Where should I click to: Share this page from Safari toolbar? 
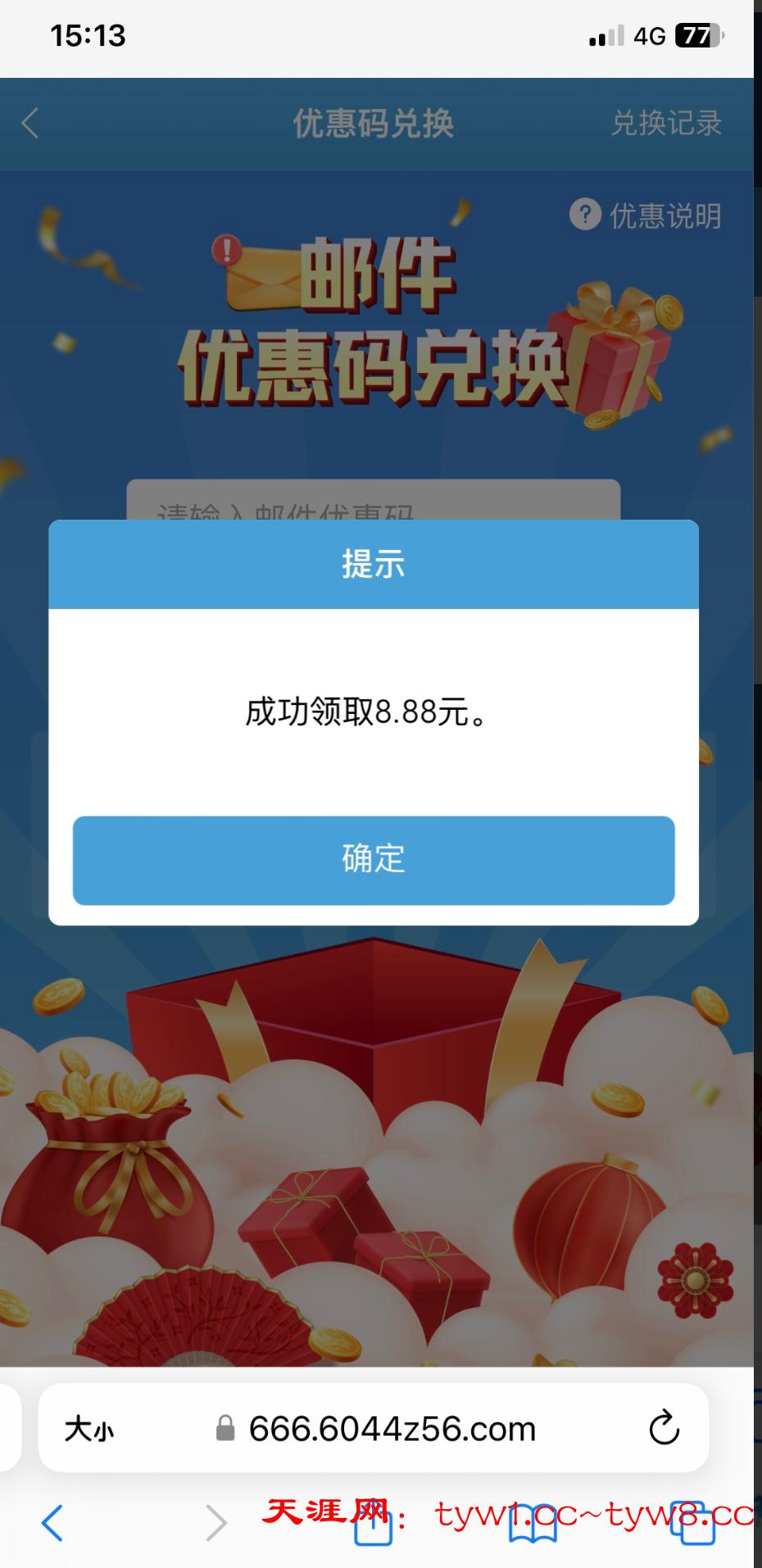373,1525
